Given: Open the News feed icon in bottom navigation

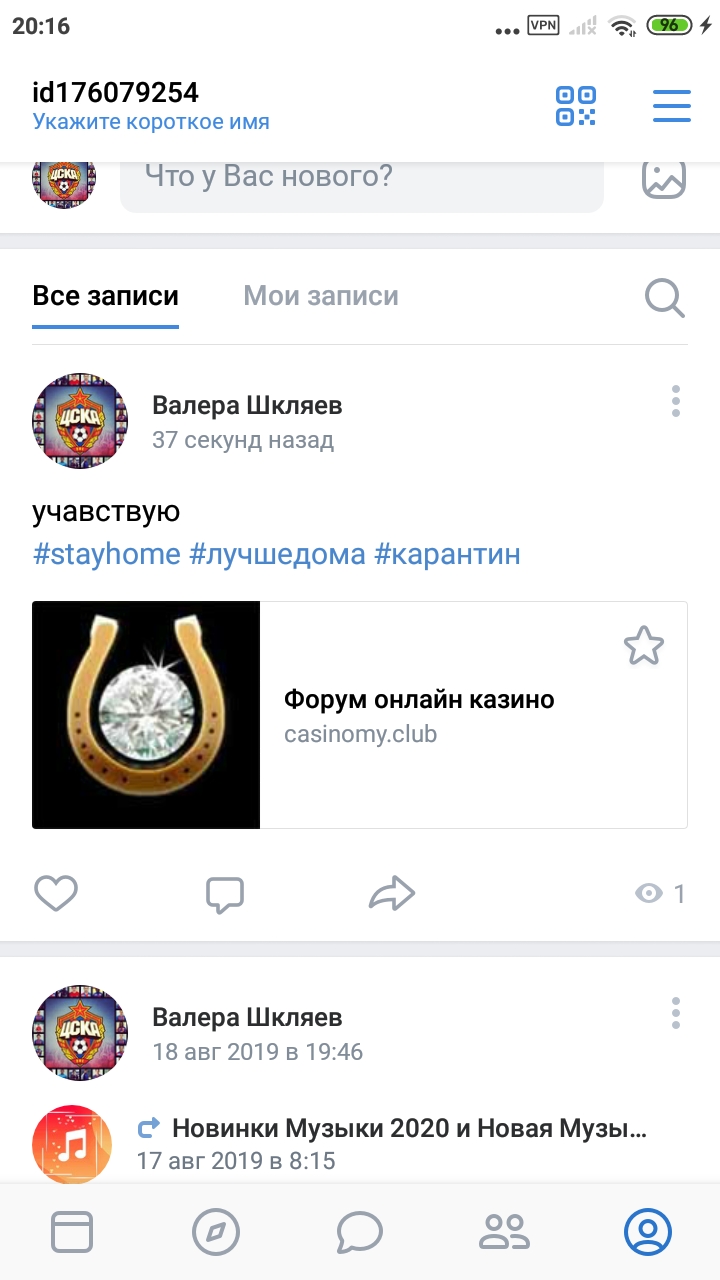Looking at the screenshot, I should tap(72, 1232).
